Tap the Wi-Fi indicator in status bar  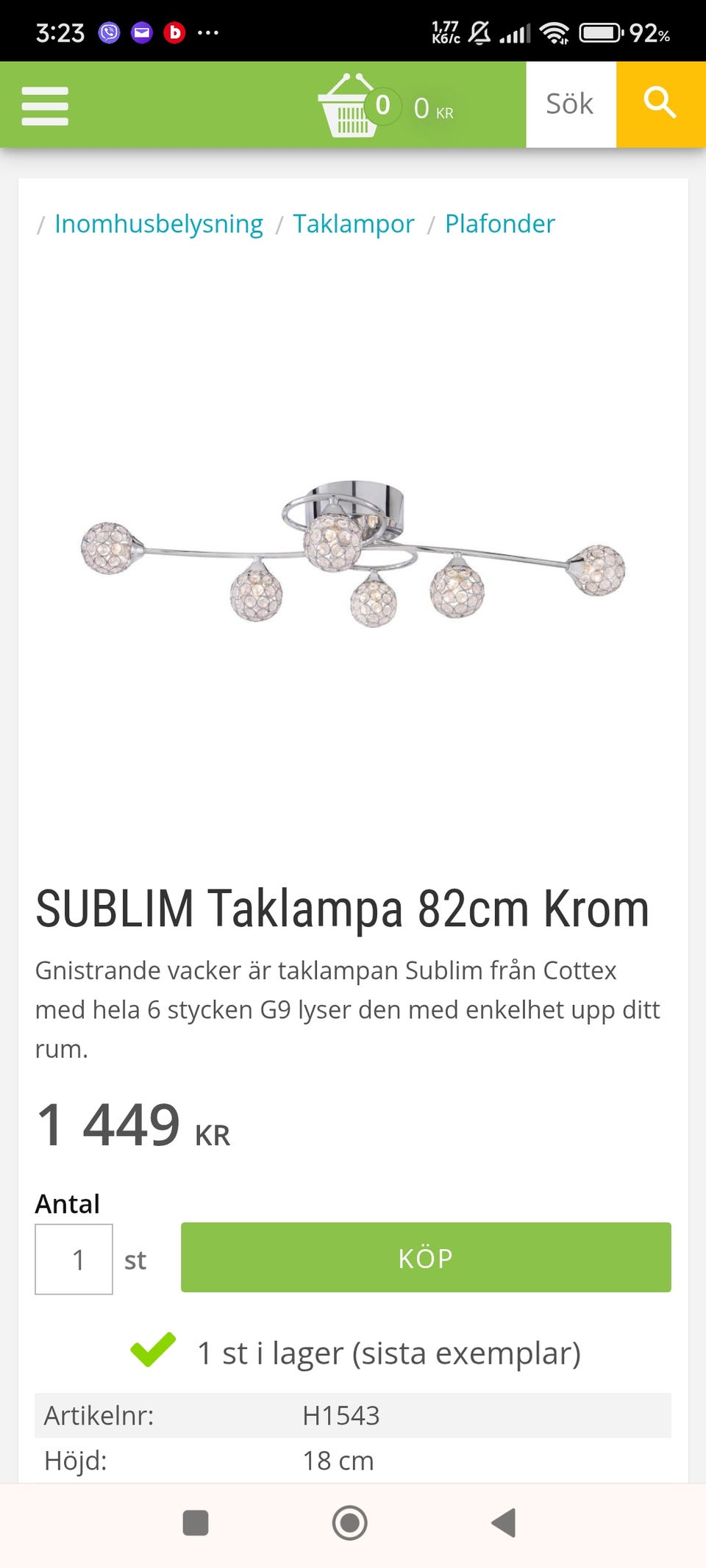556,31
